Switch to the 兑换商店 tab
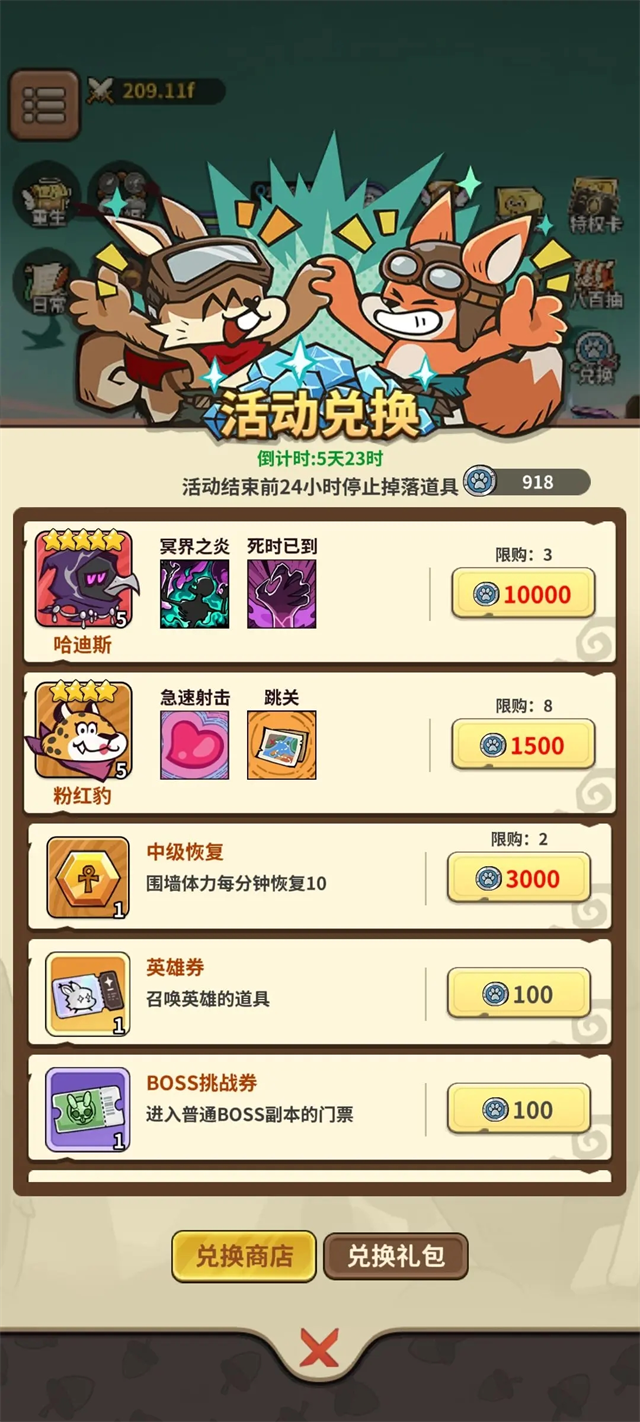This screenshot has width=640, height=1422. pos(244,1256)
